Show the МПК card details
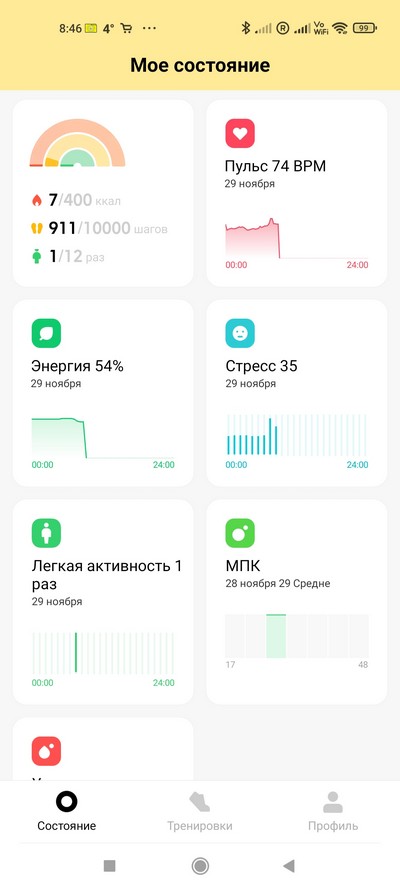The width and height of the screenshot is (400, 889). tap(296, 602)
